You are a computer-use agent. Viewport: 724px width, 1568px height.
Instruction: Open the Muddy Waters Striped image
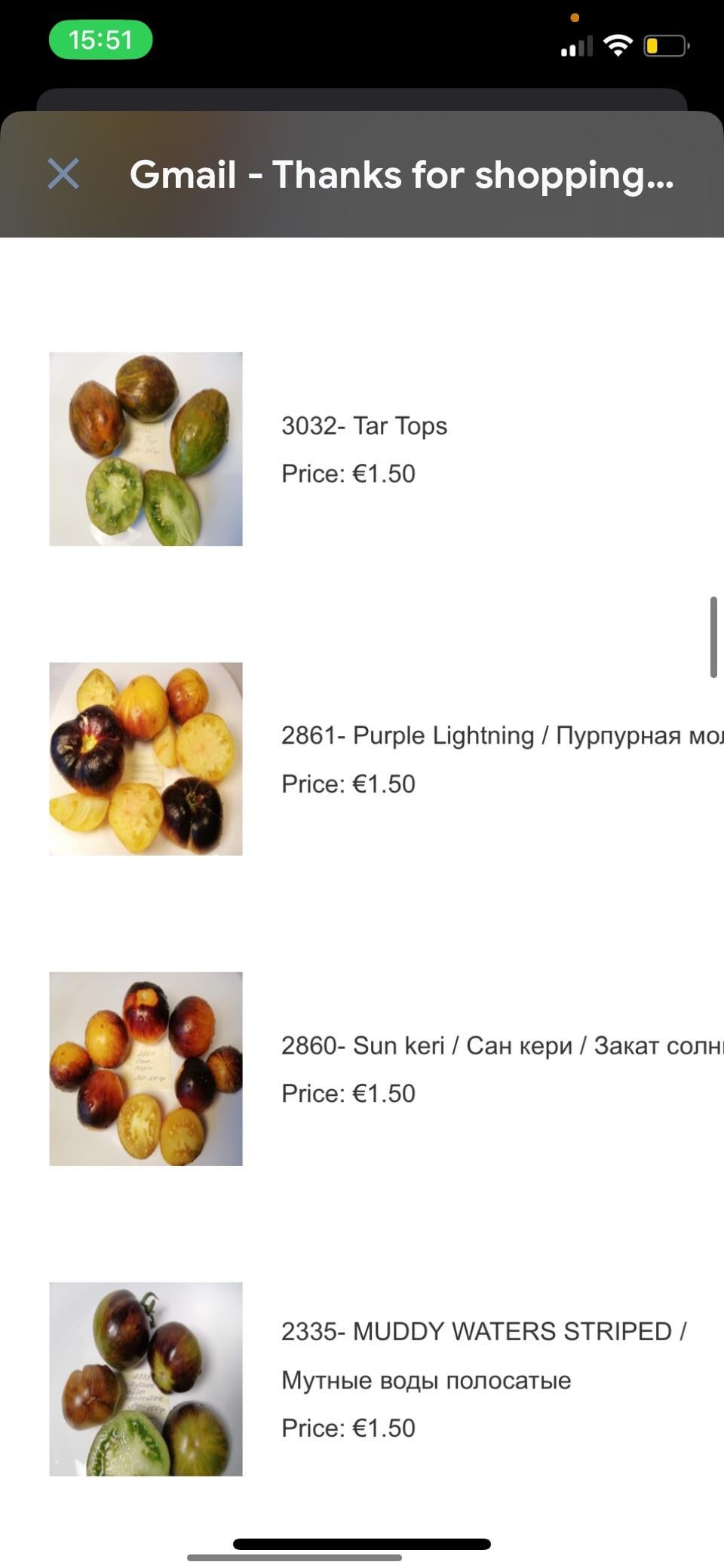pos(146,1379)
